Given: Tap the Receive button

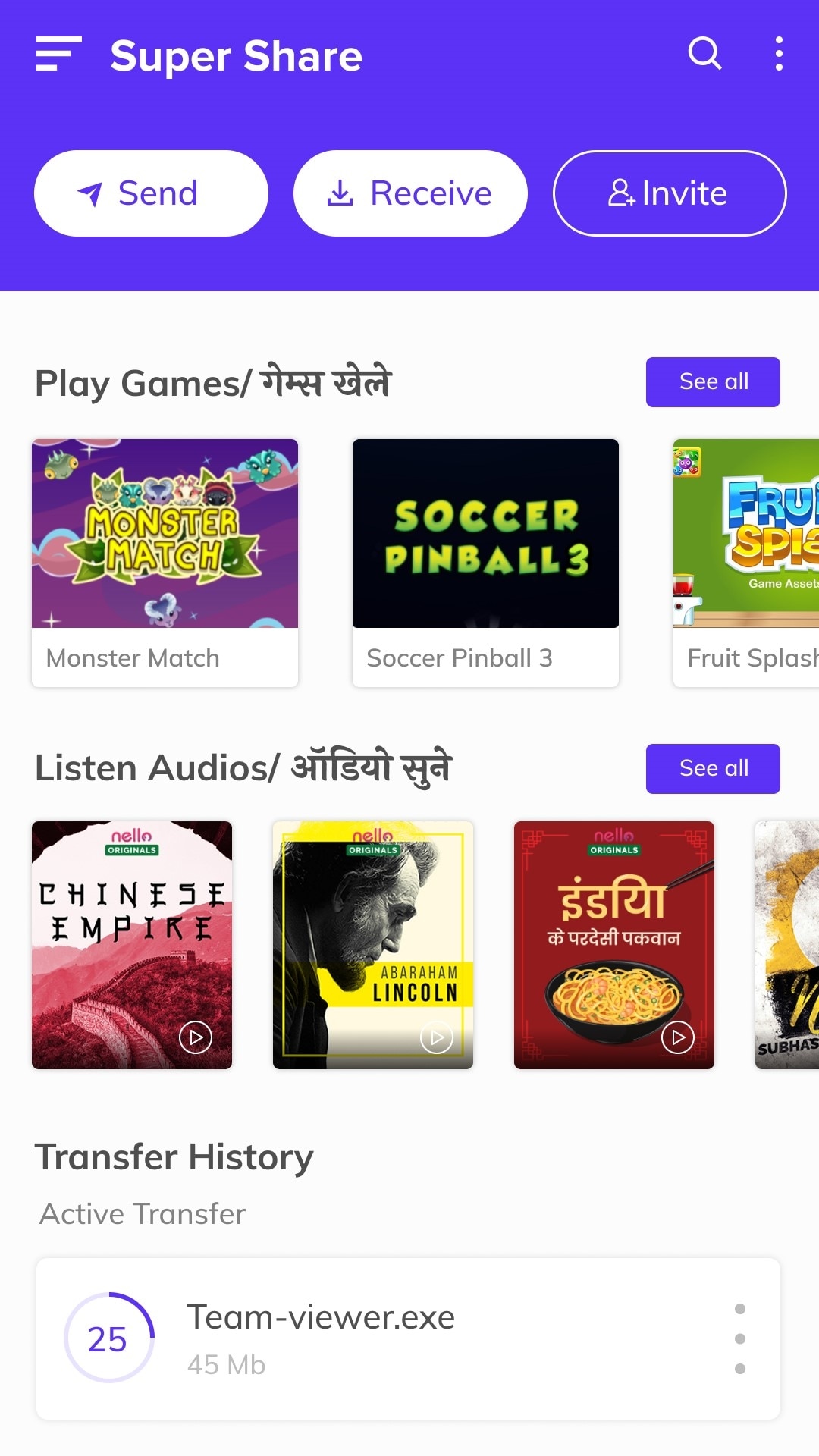Looking at the screenshot, I should click(x=410, y=193).
